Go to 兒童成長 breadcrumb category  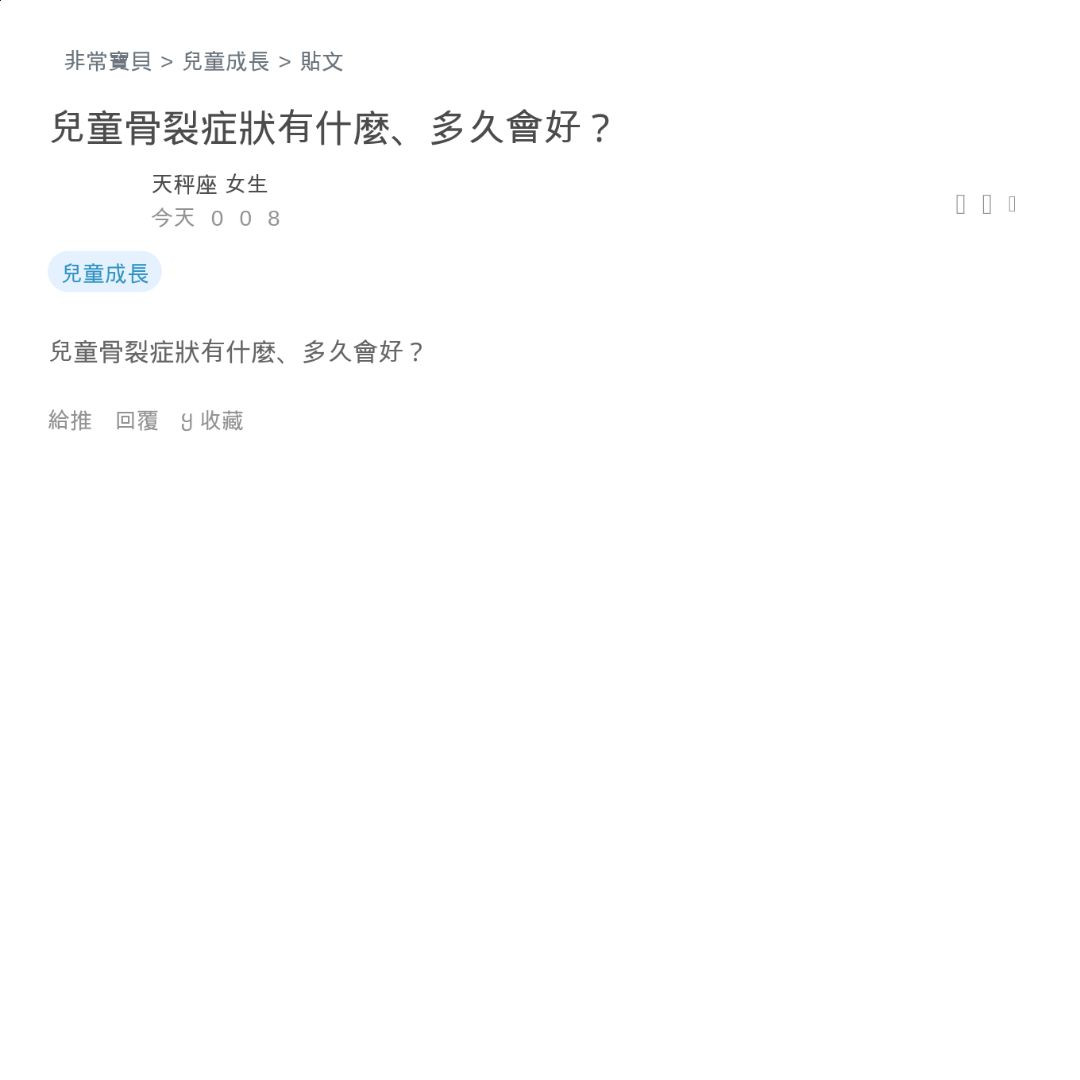pos(226,62)
